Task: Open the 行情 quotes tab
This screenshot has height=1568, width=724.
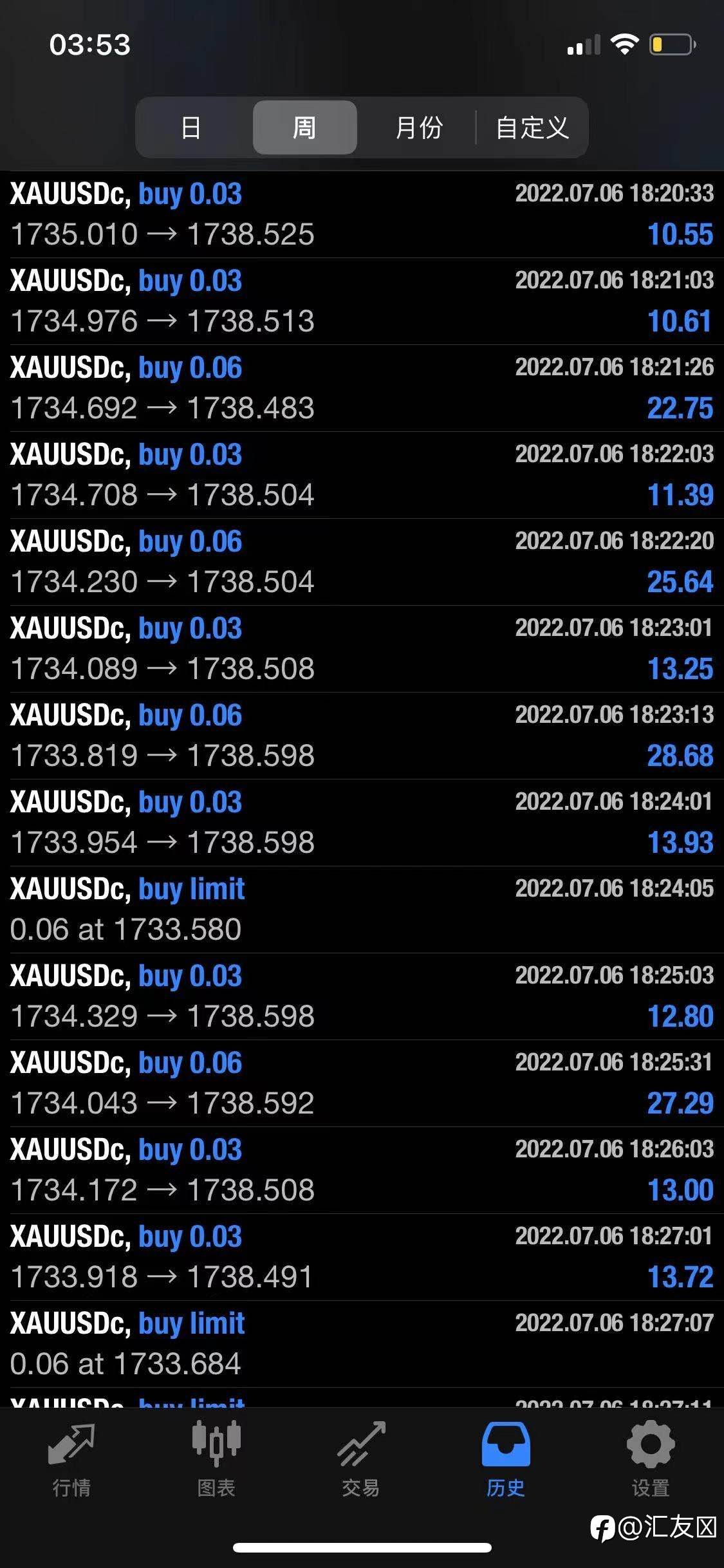Action: [x=71, y=1459]
